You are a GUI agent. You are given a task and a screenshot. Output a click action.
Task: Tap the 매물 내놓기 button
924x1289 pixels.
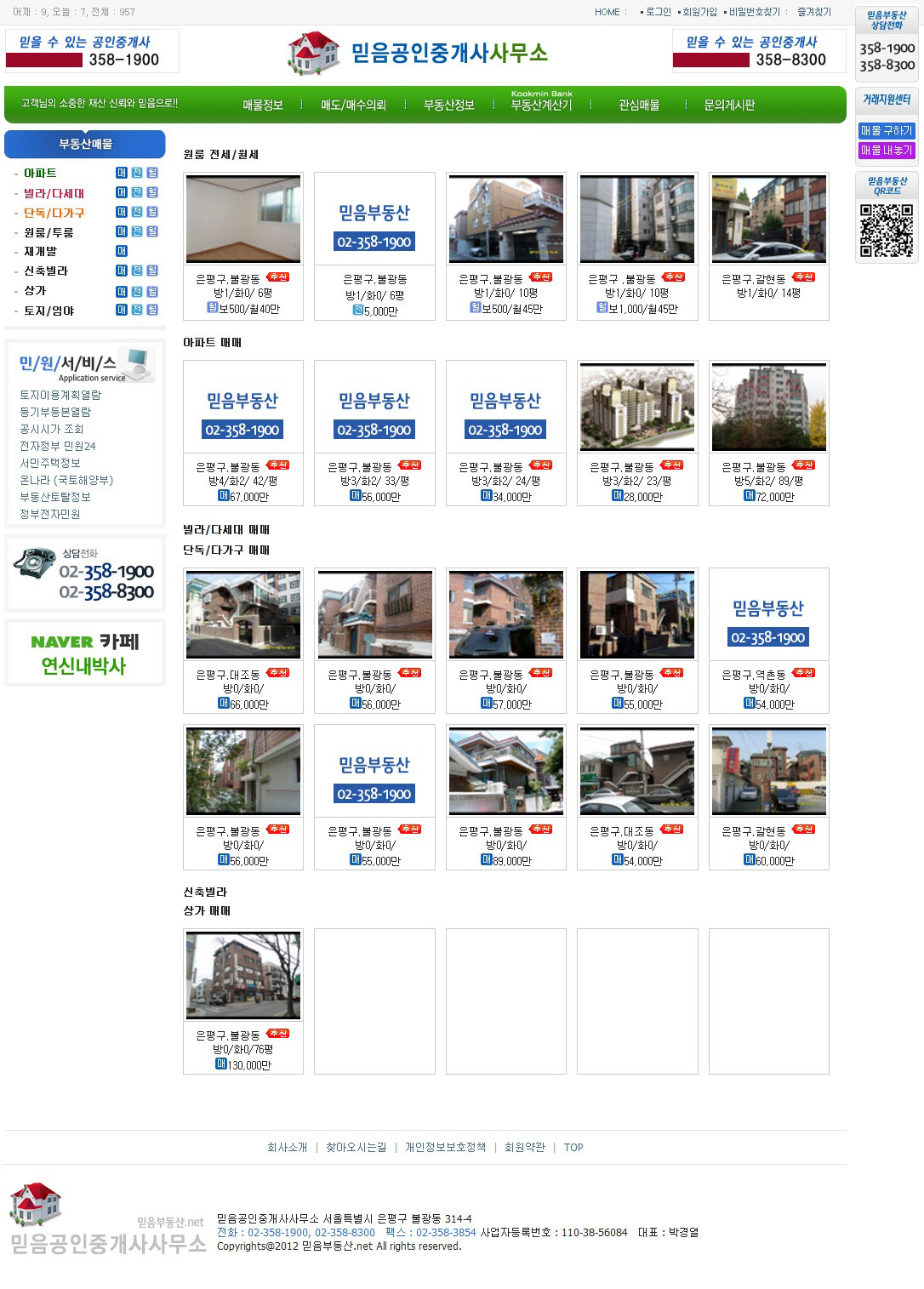(886, 150)
